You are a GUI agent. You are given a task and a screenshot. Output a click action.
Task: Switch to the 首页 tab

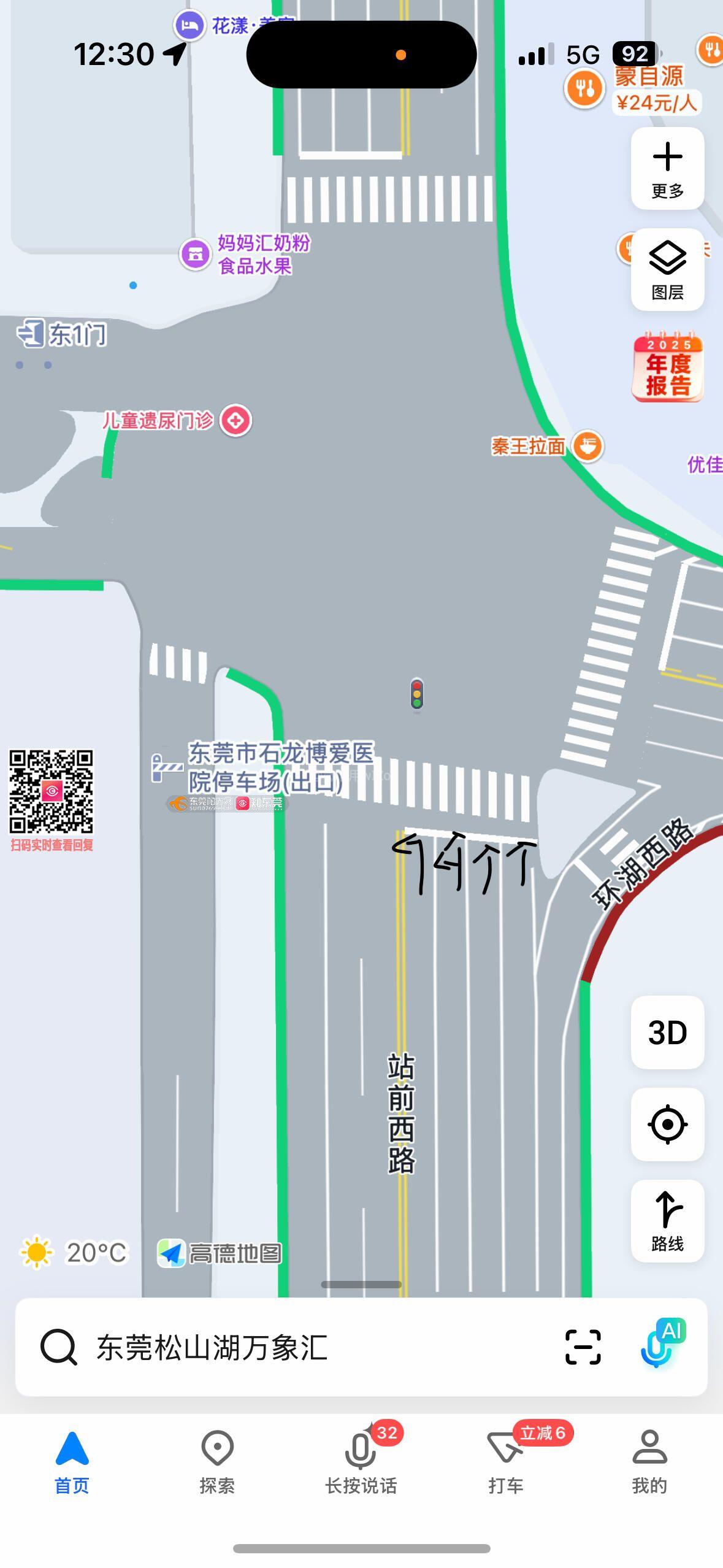pyautogui.click(x=72, y=1462)
